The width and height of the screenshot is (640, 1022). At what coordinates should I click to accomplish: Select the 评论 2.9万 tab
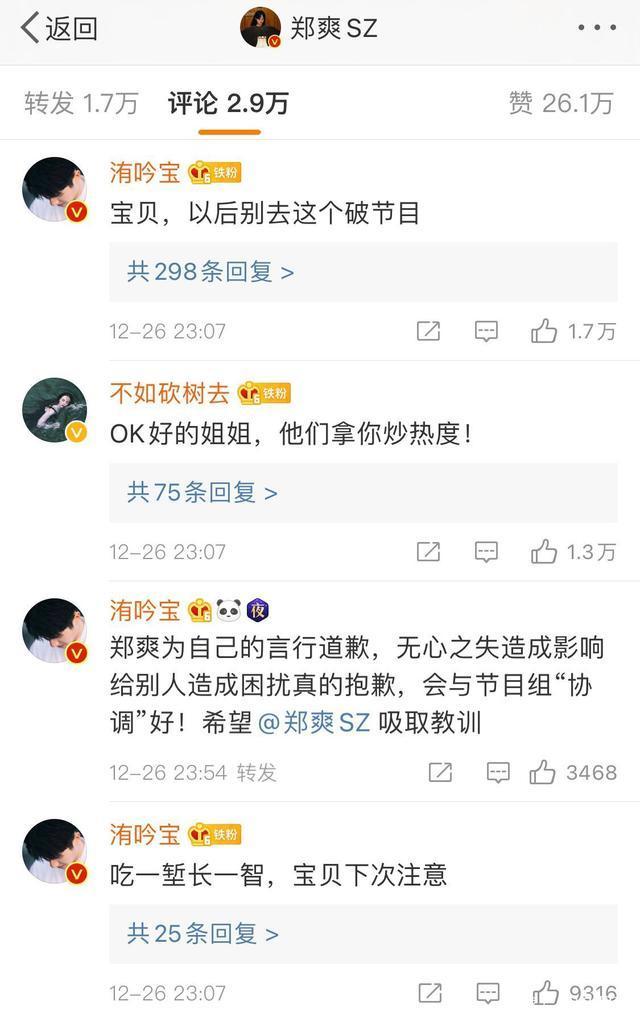click(229, 103)
